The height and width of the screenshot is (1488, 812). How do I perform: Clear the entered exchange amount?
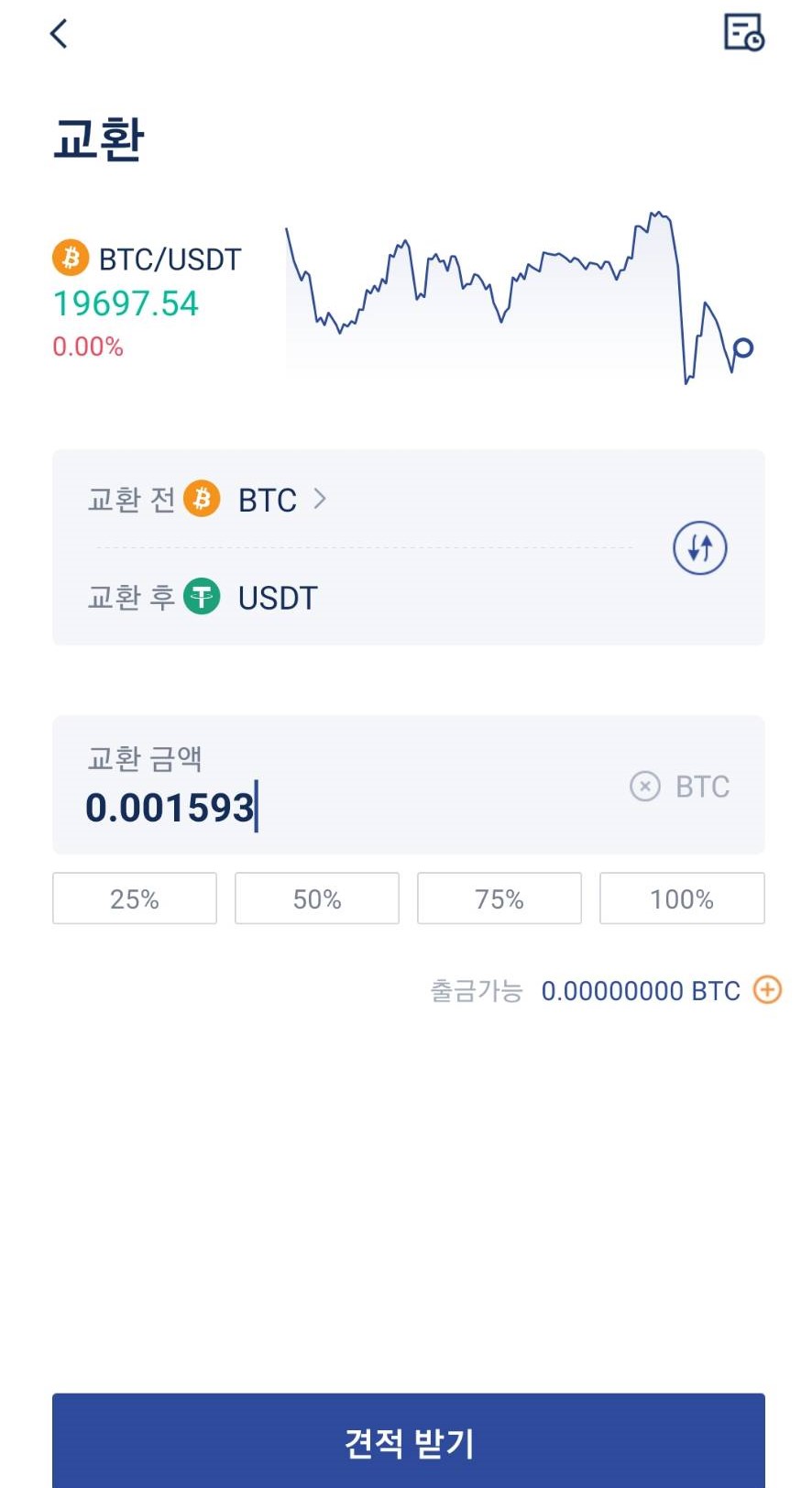point(645,786)
